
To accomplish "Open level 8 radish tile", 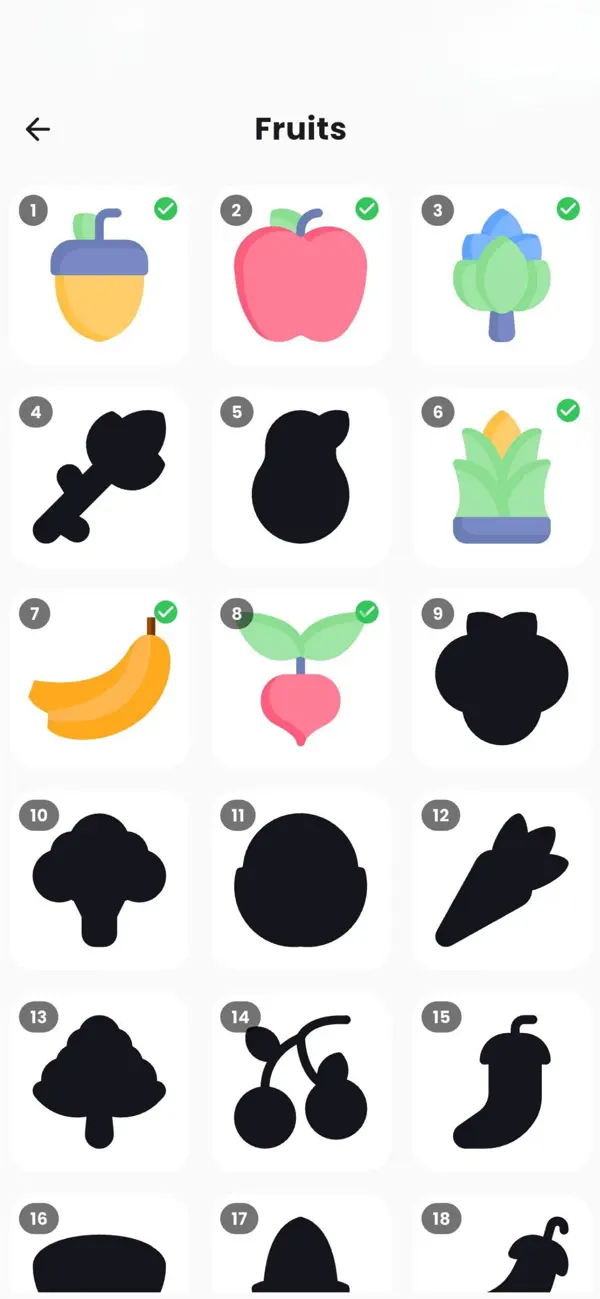I will [x=301, y=679].
